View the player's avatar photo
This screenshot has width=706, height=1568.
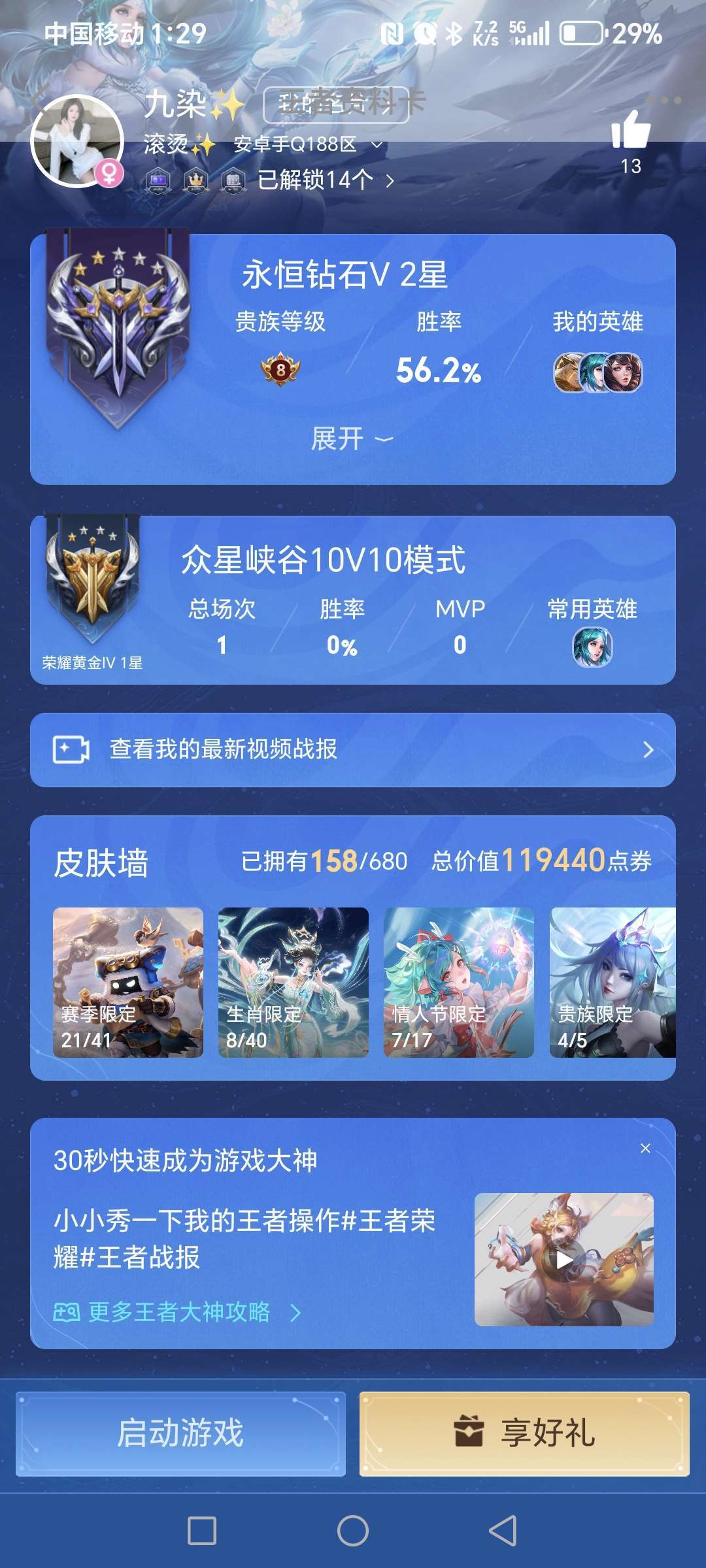76,140
